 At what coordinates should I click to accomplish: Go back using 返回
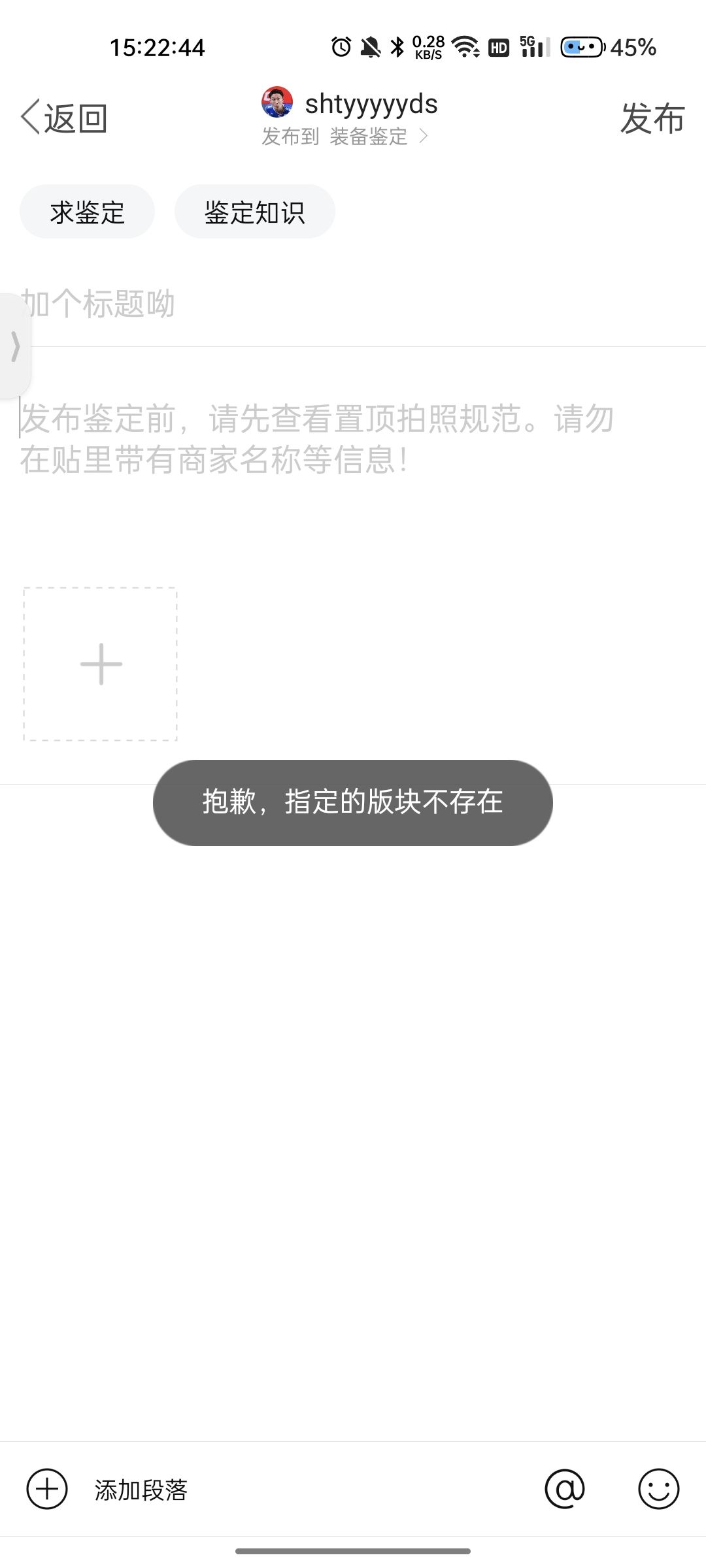pos(64,118)
